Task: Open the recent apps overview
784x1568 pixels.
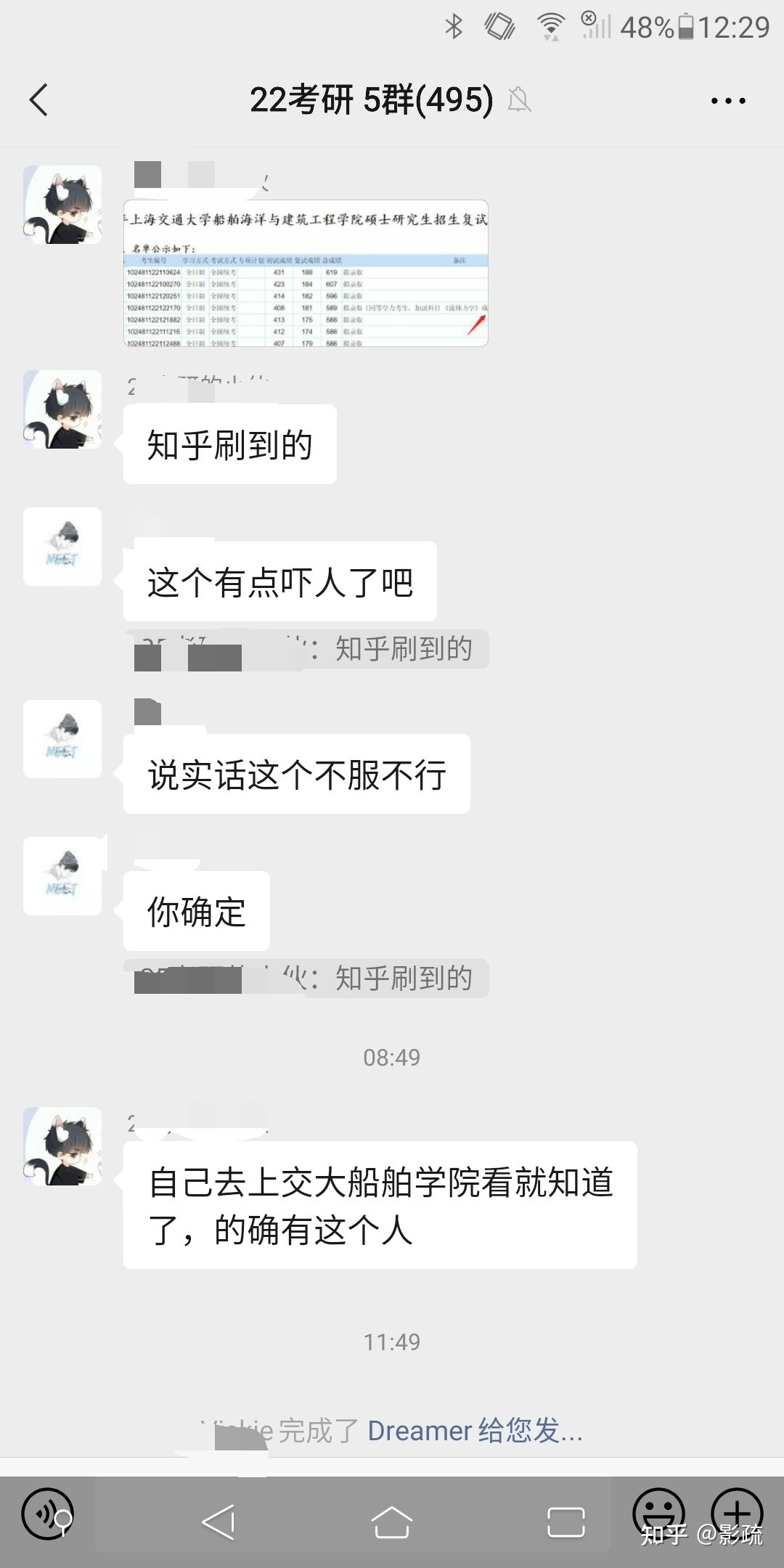Action: pyautogui.click(x=565, y=1522)
